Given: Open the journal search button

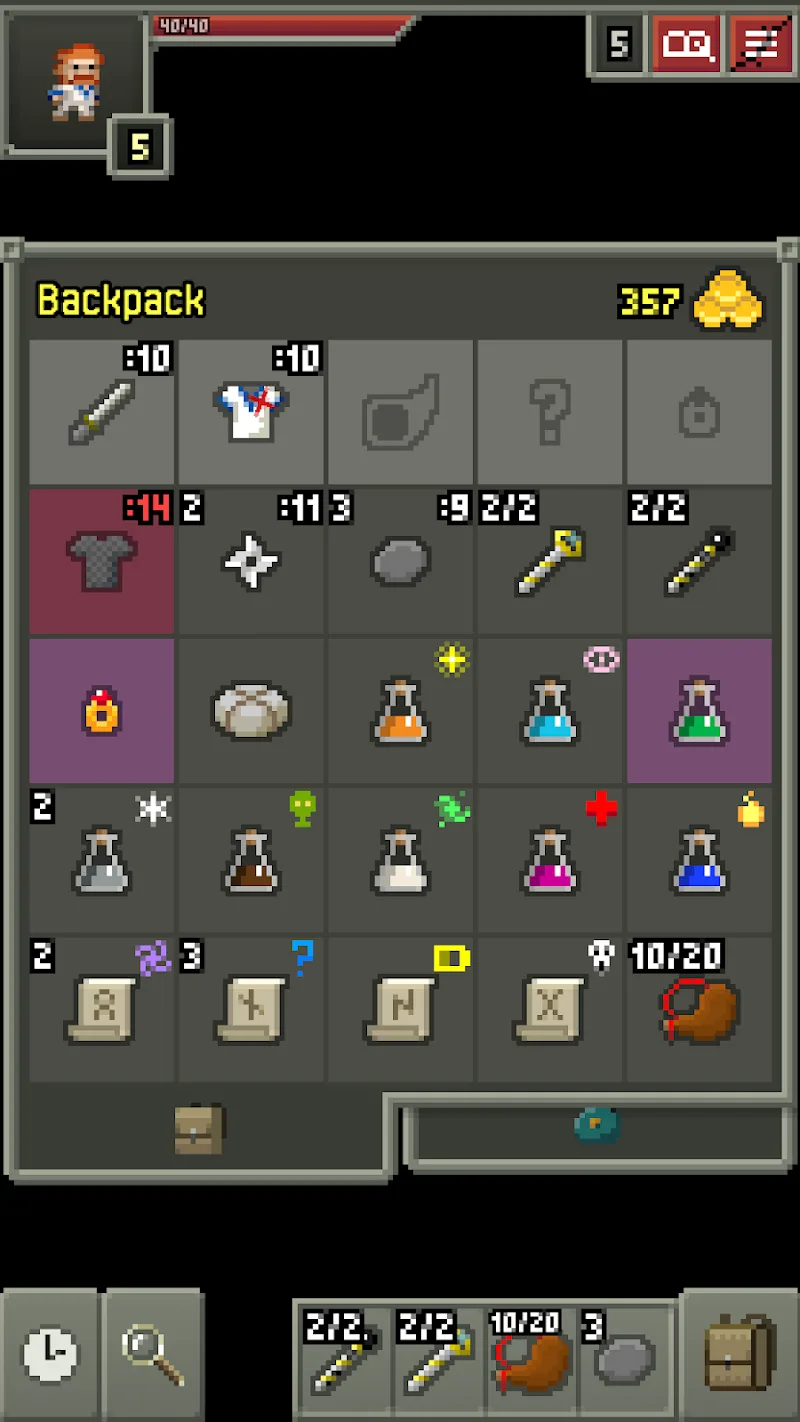Looking at the screenshot, I should click(x=686, y=44).
